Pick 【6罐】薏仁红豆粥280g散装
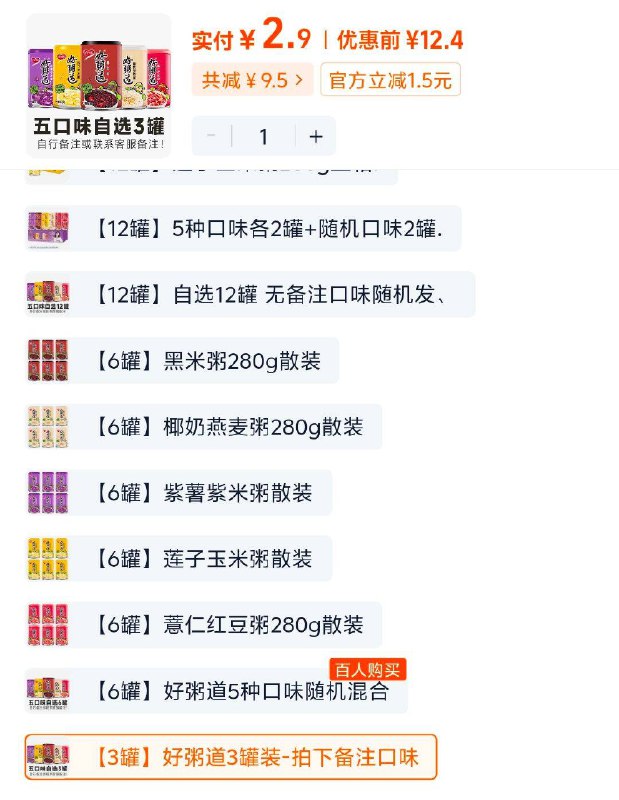This screenshot has width=619, height=800. (203, 625)
